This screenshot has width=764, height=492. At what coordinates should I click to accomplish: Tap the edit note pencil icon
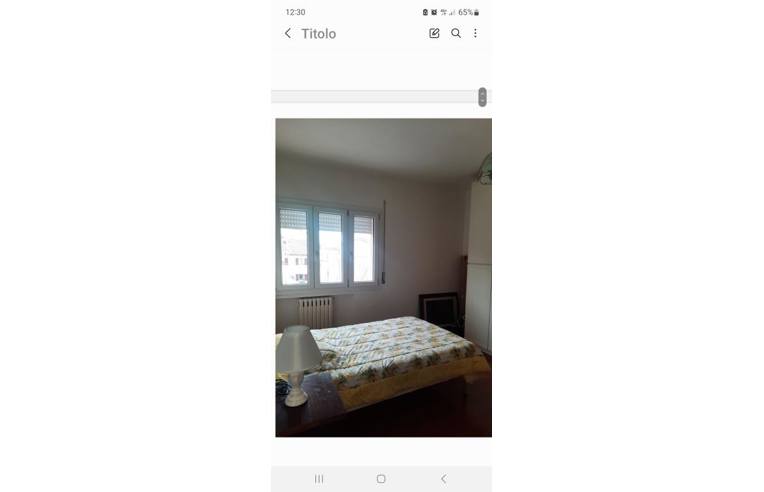(434, 33)
